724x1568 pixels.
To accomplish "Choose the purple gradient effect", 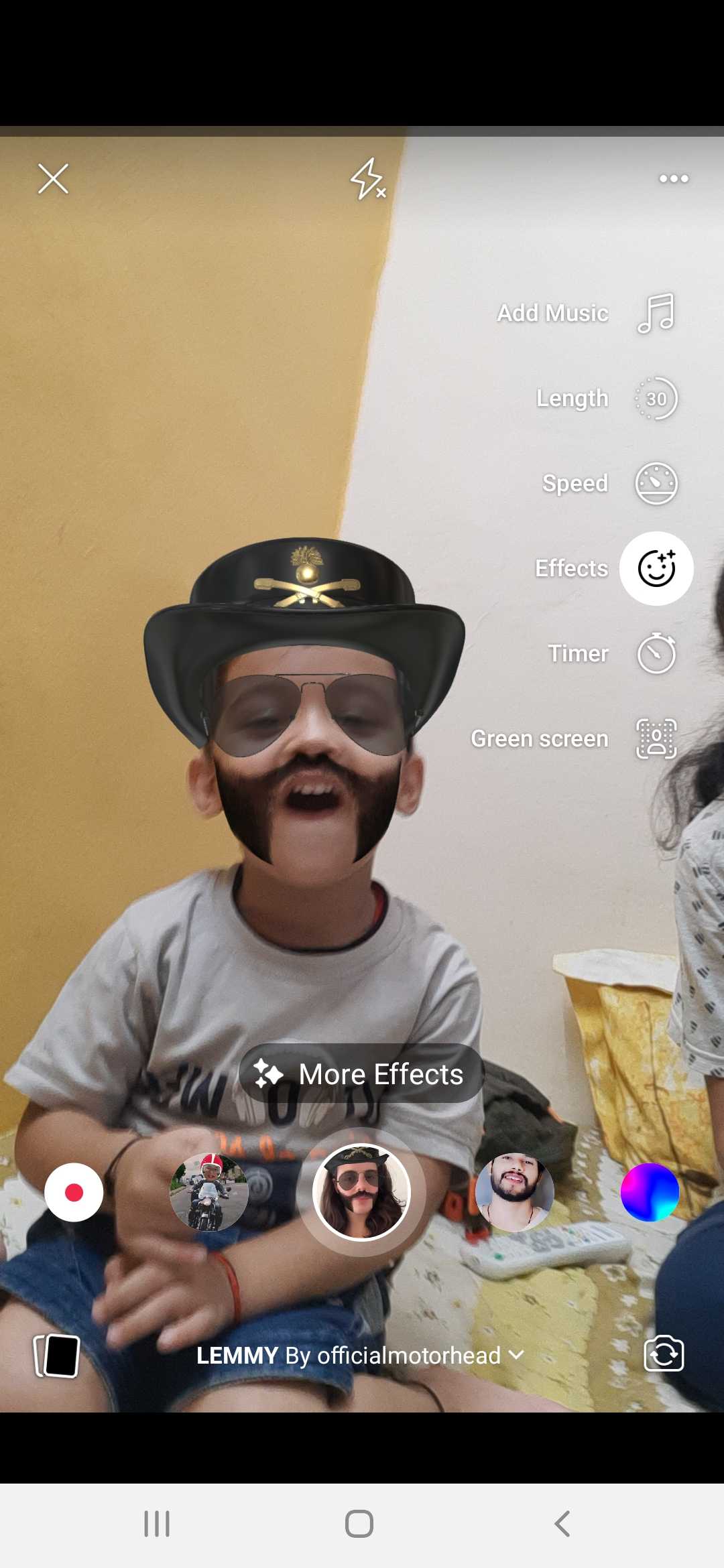I will [650, 1192].
